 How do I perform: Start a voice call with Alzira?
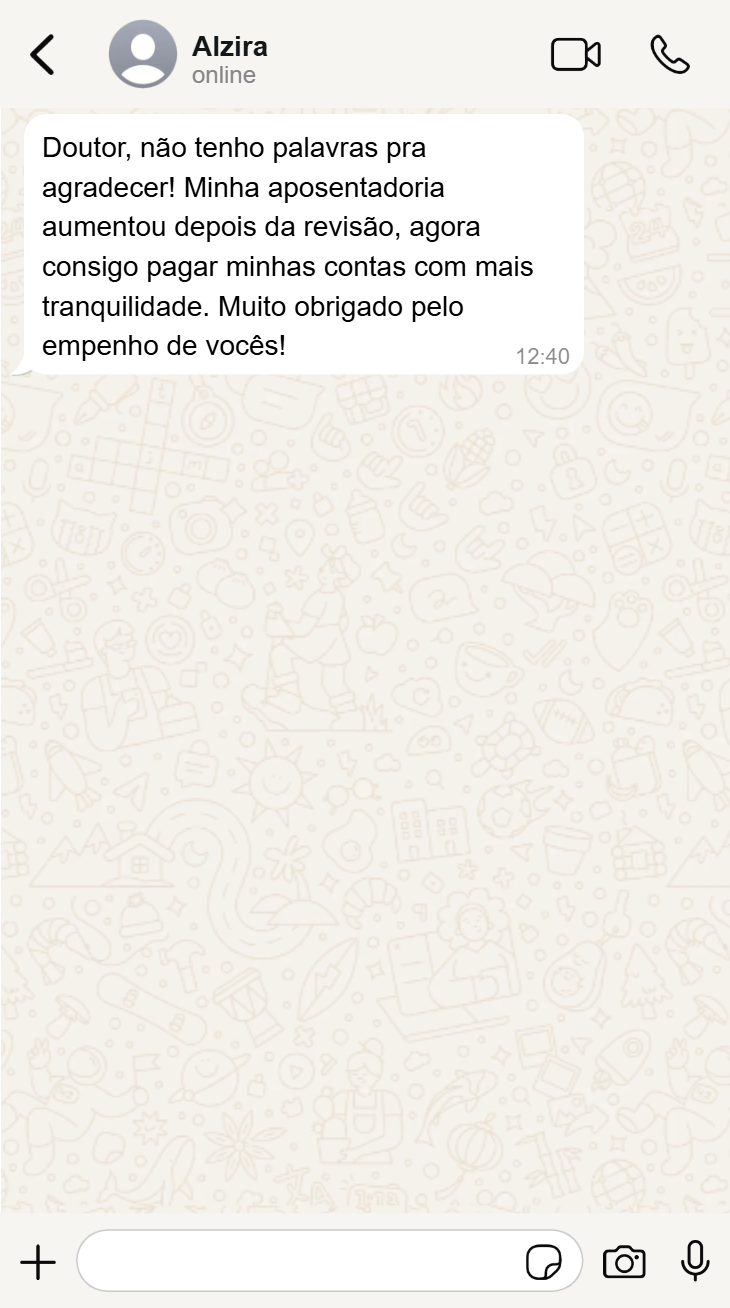tap(670, 55)
